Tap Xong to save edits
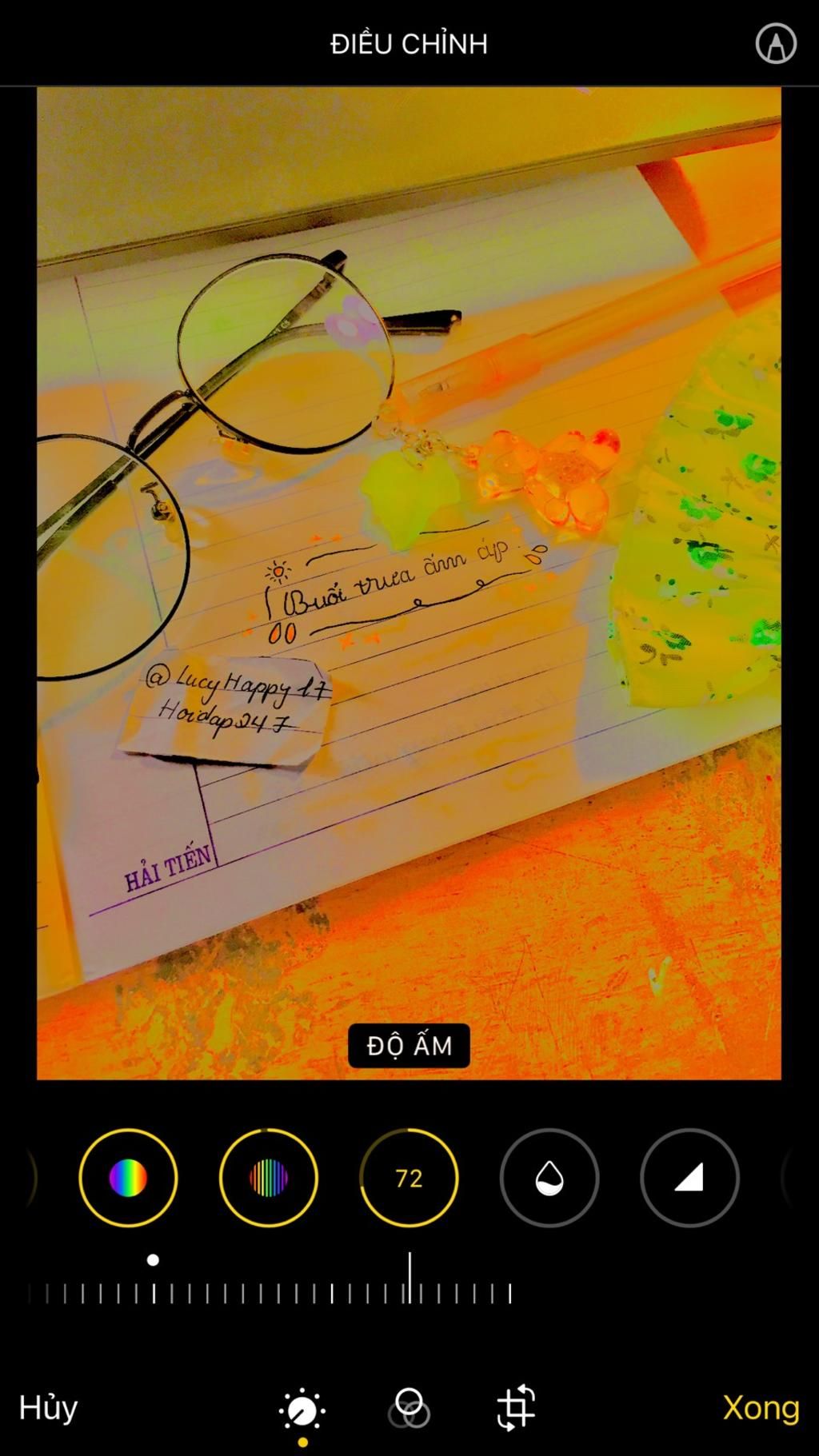 pos(760,1408)
